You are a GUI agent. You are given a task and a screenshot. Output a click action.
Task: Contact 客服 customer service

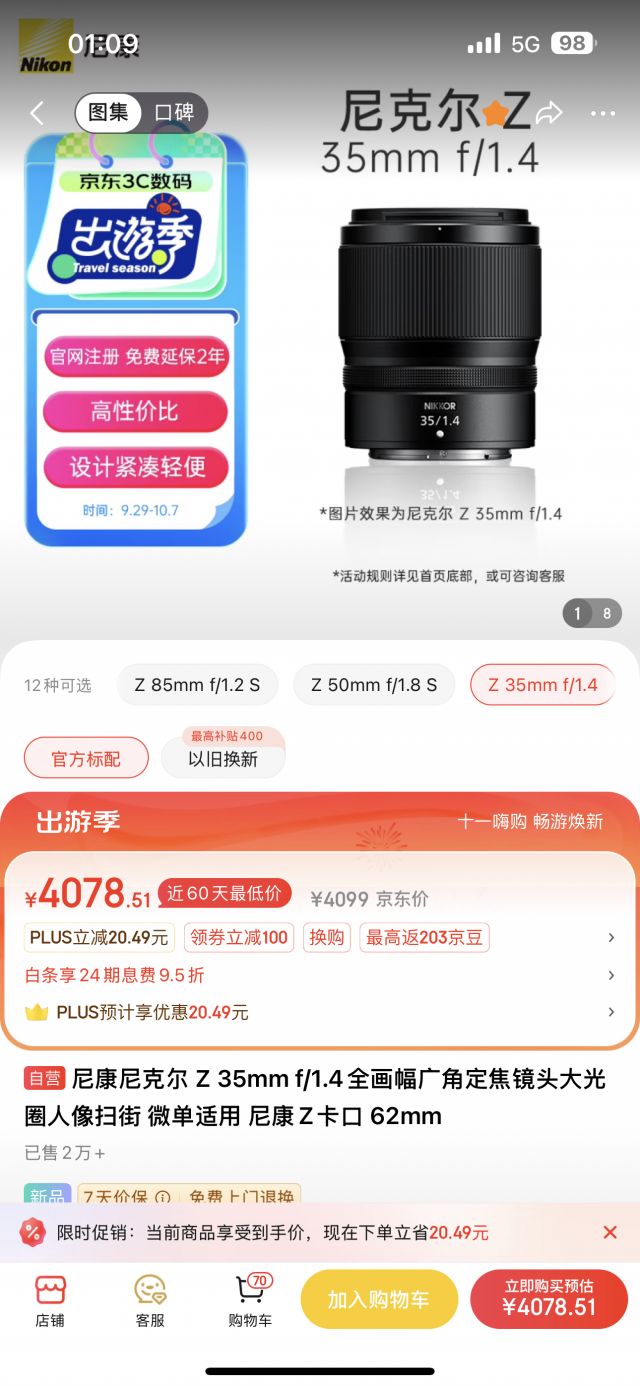click(150, 1301)
